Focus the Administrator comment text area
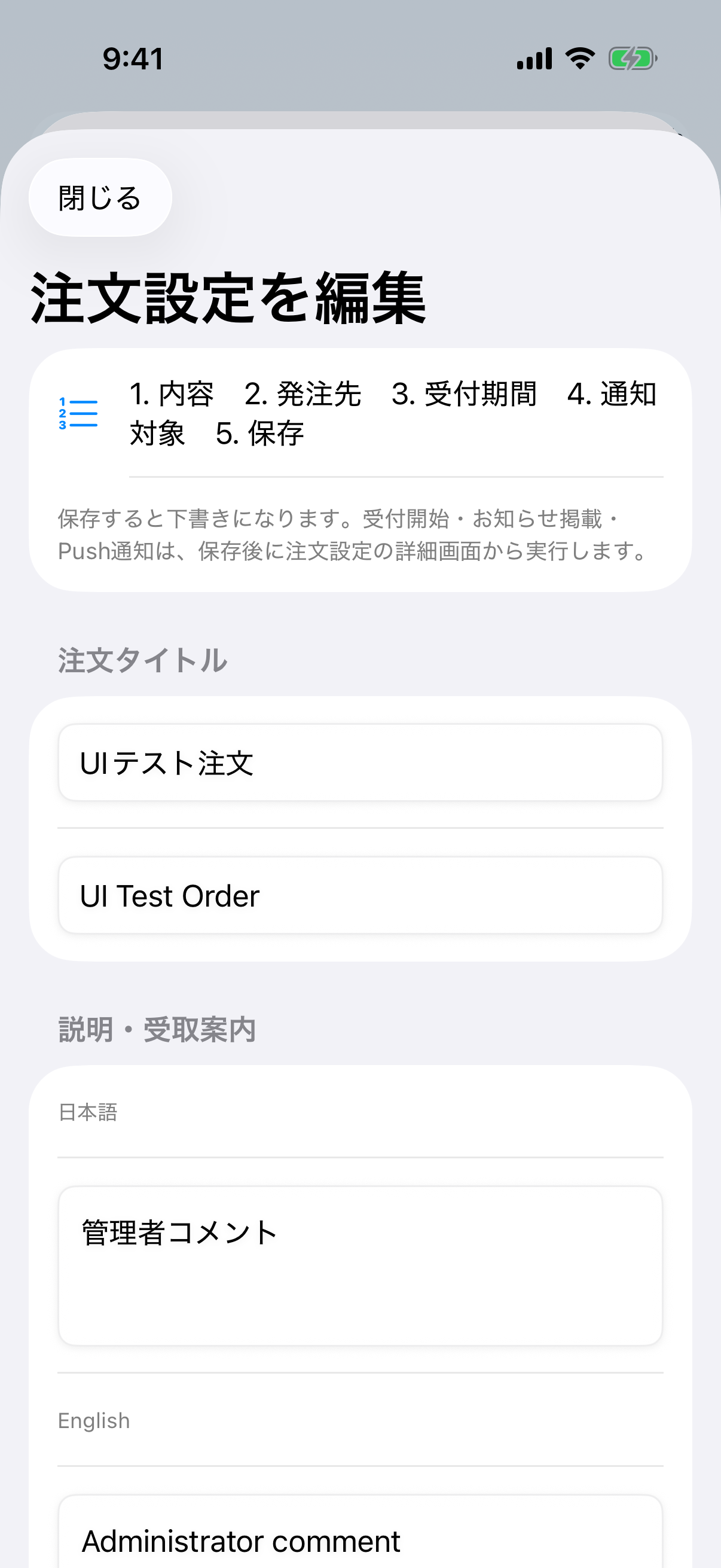The width and height of the screenshot is (721, 1568). tap(360, 1532)
